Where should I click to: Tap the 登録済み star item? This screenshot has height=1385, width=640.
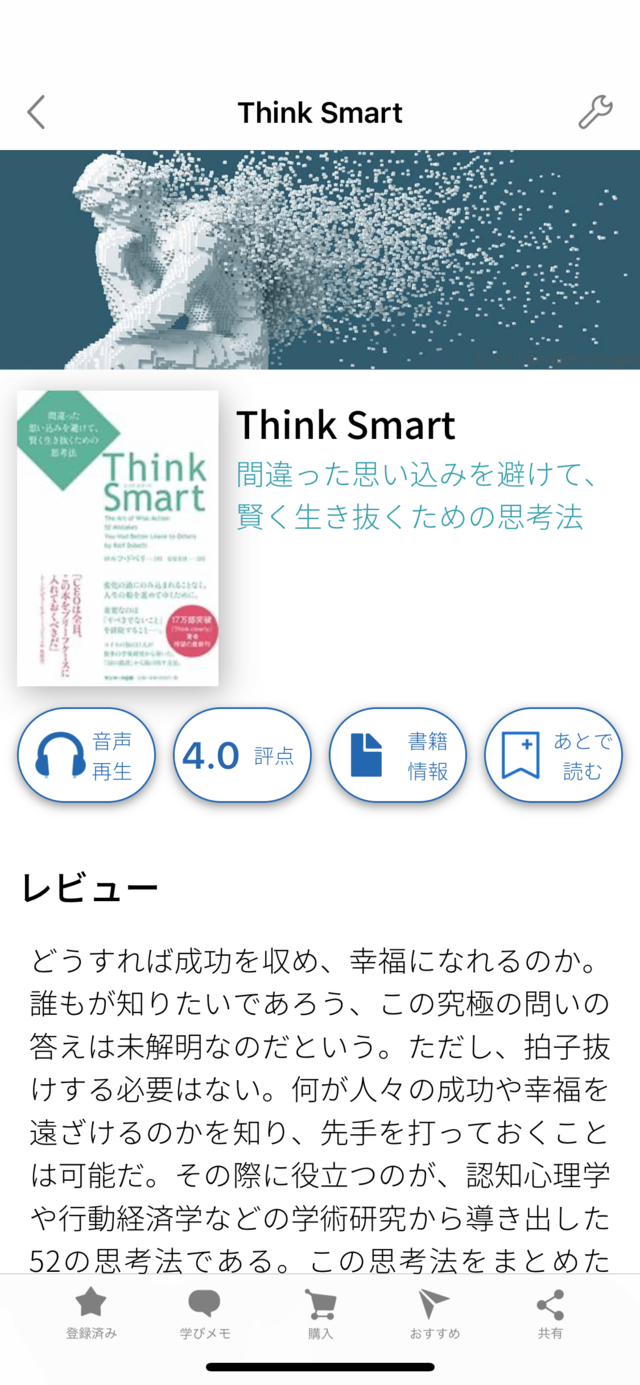click(x=91, y=1313)
